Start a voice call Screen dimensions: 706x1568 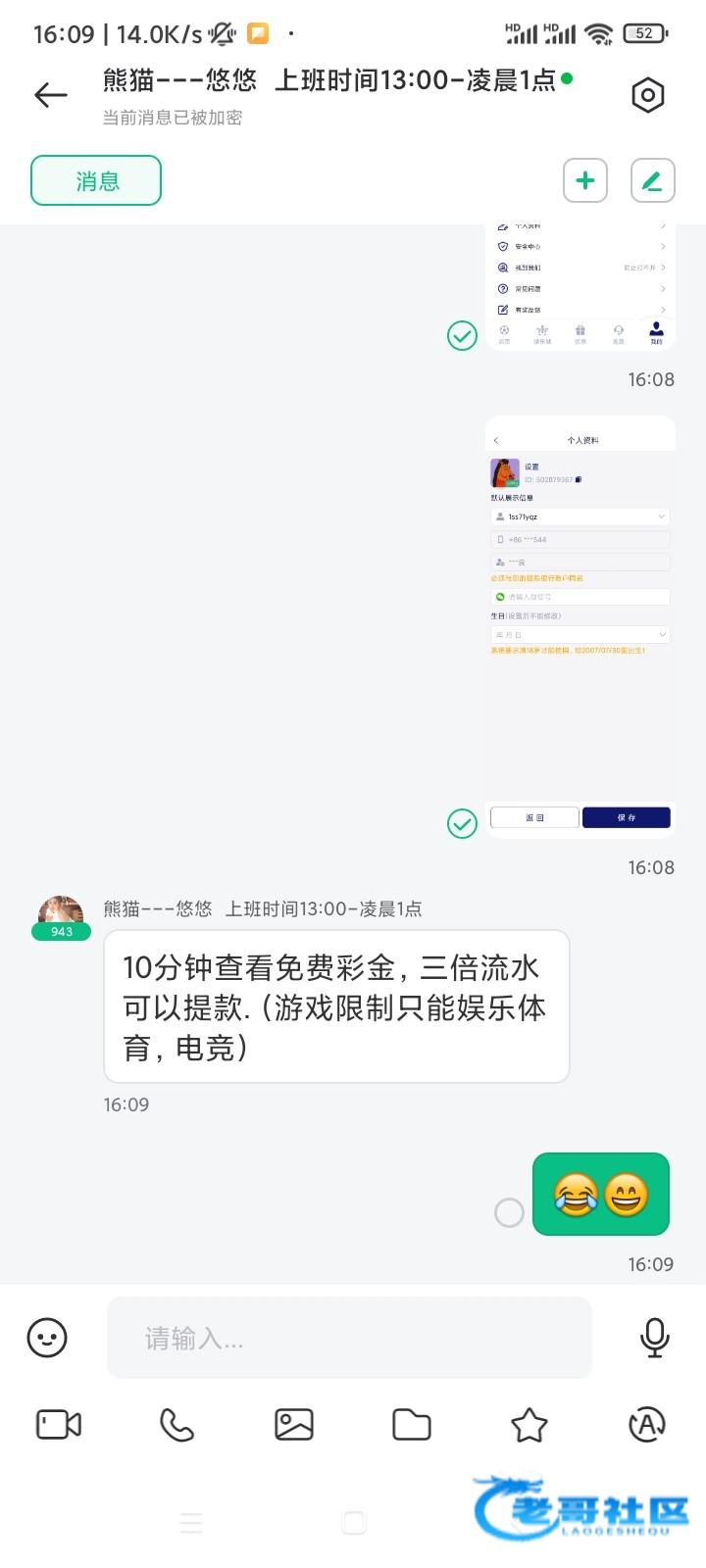[x=176, y=1424]
